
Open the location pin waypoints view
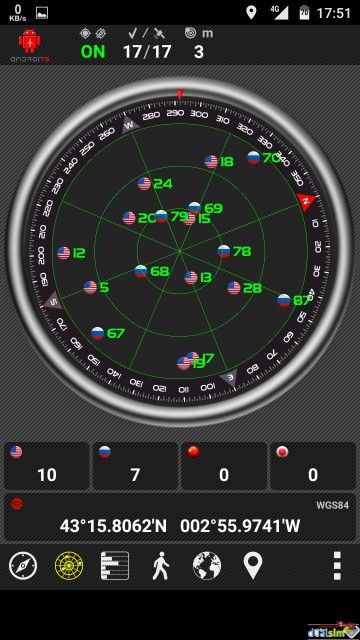coord(253,566)
